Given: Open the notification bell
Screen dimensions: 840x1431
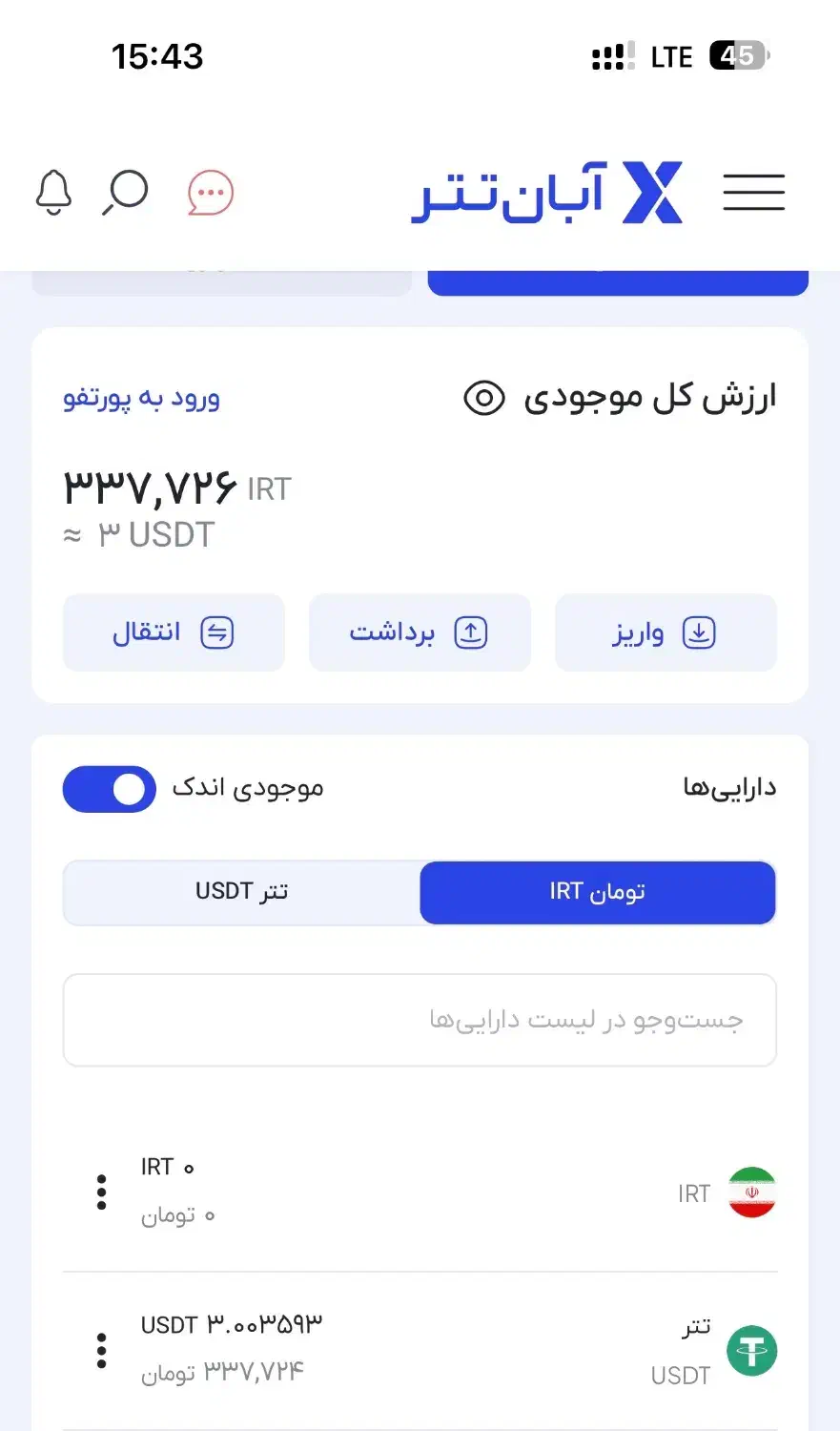Looking at the screenshot, I should coord(53,192).
